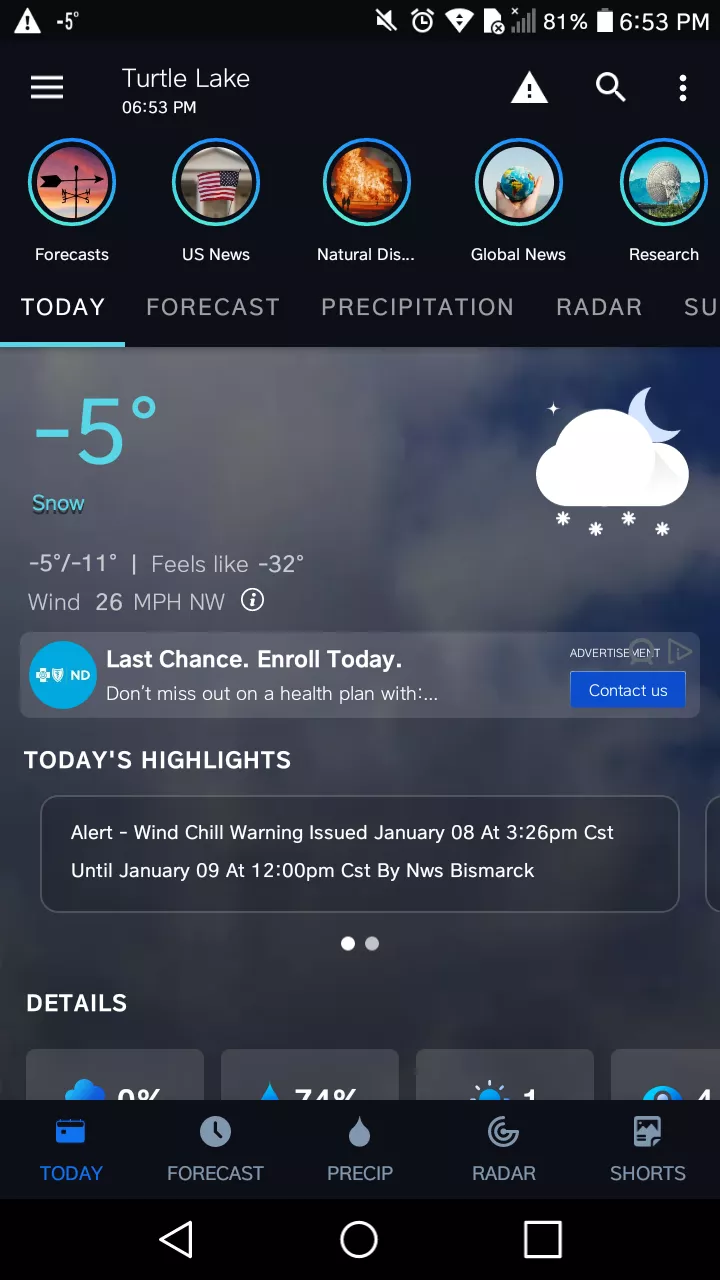
Task: Go back with system back button
Action: 177,1240
